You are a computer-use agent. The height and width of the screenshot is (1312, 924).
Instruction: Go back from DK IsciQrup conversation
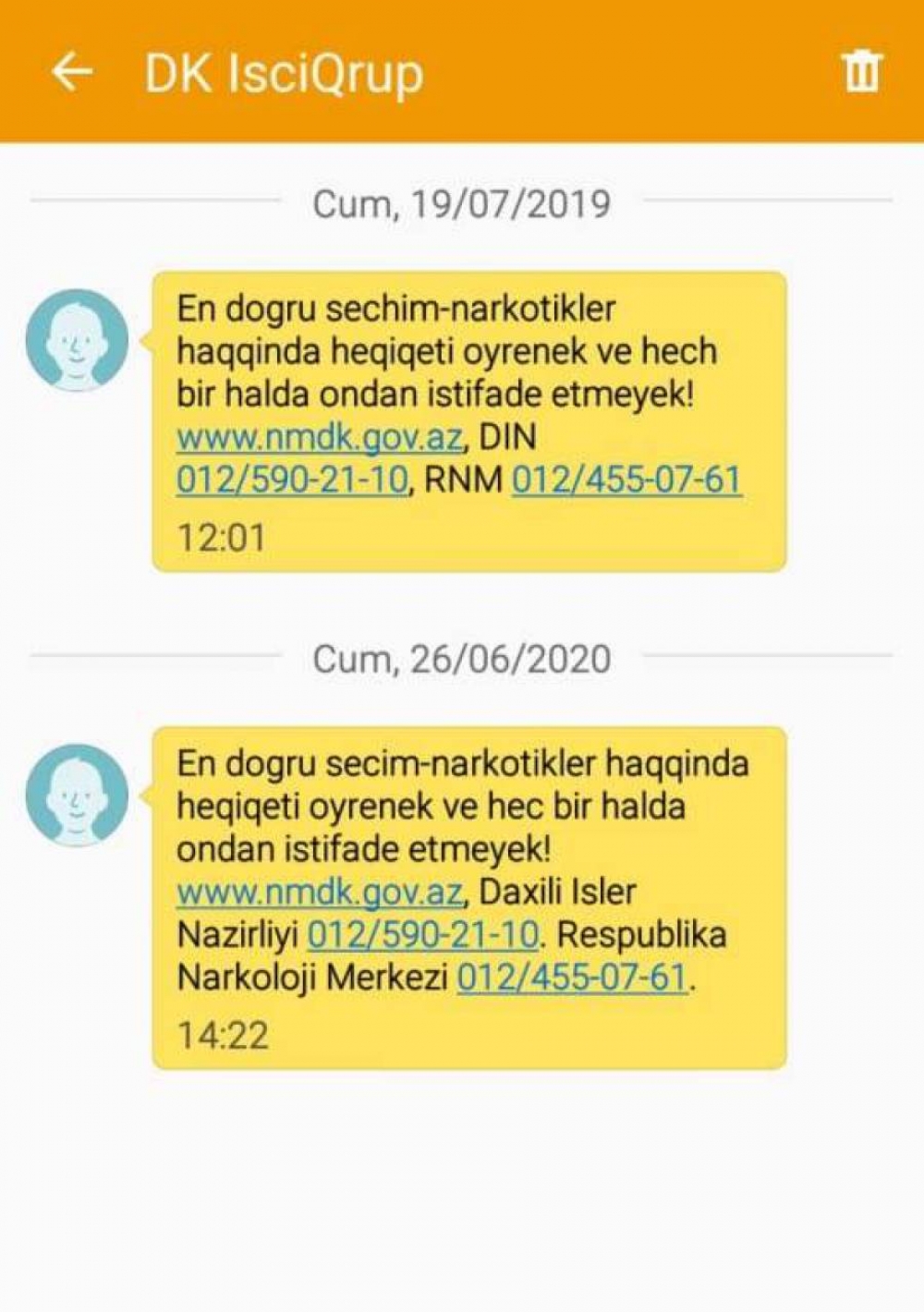point(72,72)
